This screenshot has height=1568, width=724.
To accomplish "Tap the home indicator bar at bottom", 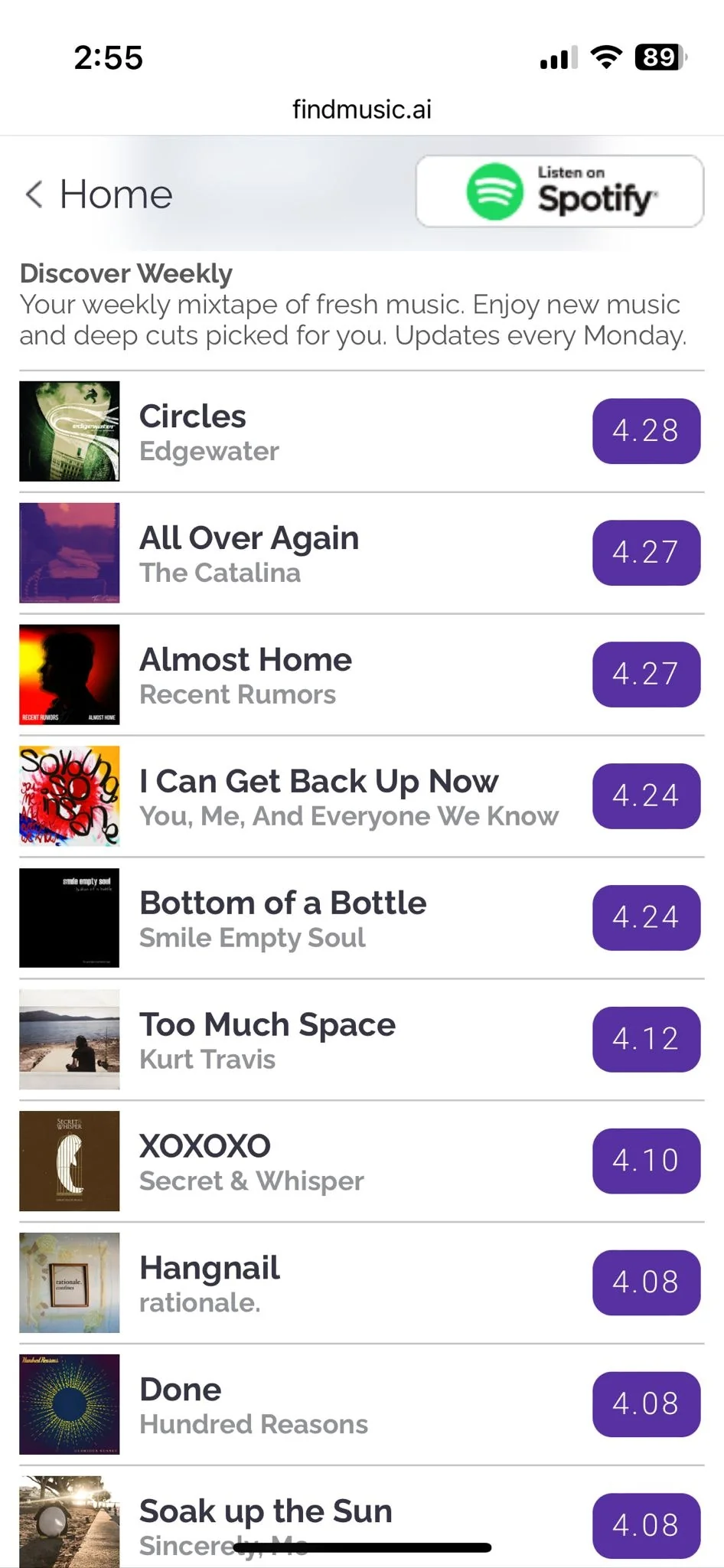I will (361, 1546).
